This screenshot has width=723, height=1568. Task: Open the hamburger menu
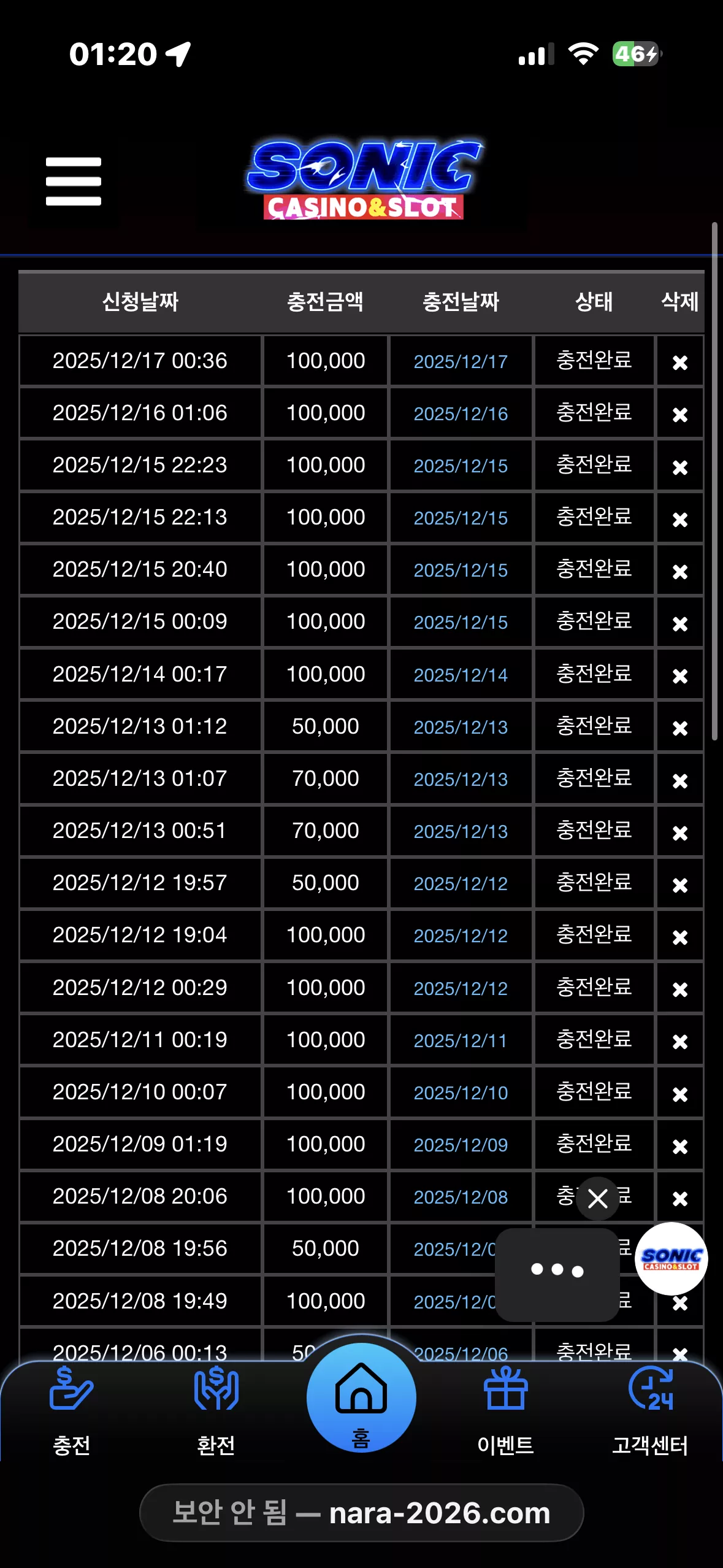74,182
